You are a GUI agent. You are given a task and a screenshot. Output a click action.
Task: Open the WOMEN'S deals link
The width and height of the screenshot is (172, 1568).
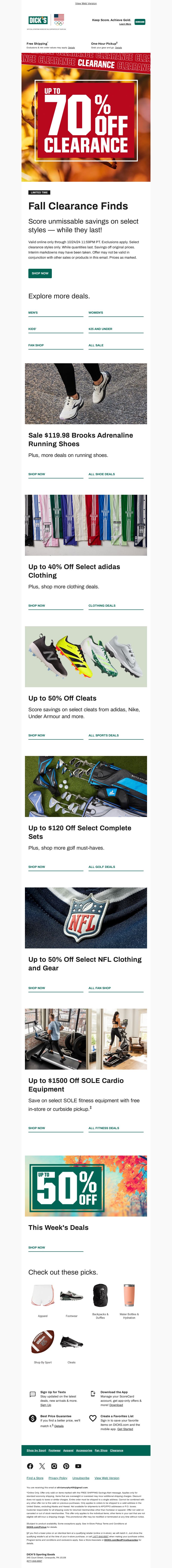coord(96,313)
